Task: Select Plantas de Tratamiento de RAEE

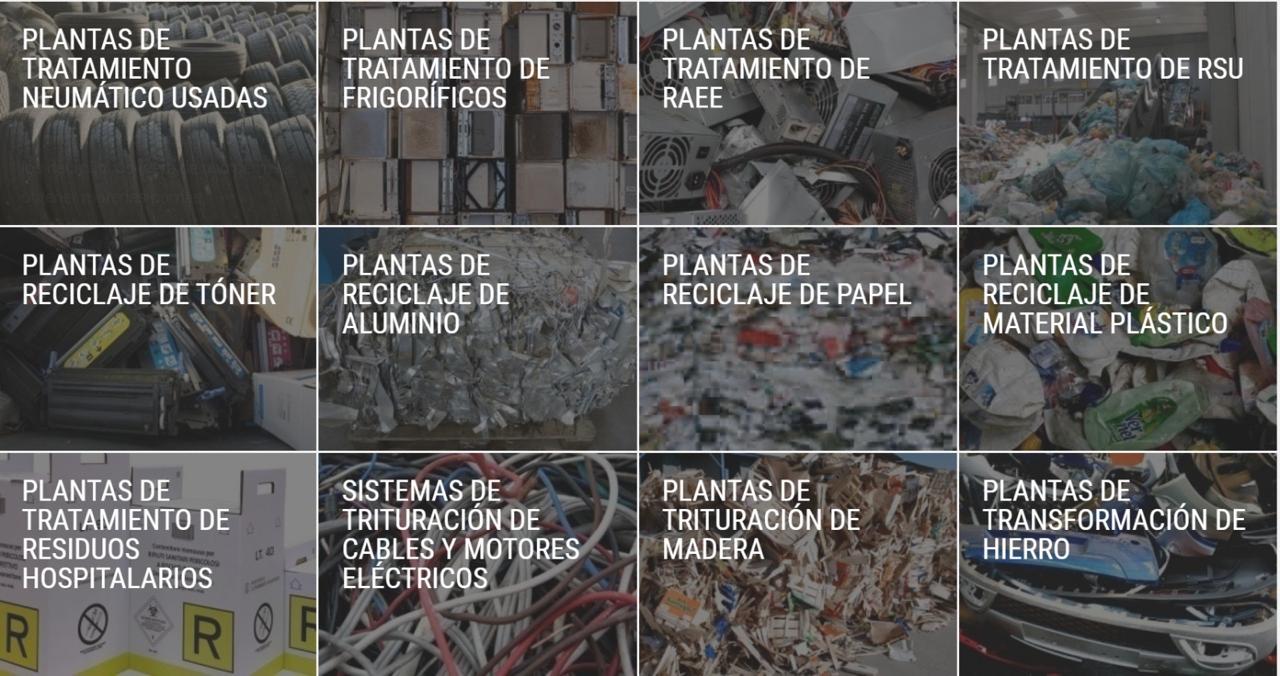Action: 798,112
